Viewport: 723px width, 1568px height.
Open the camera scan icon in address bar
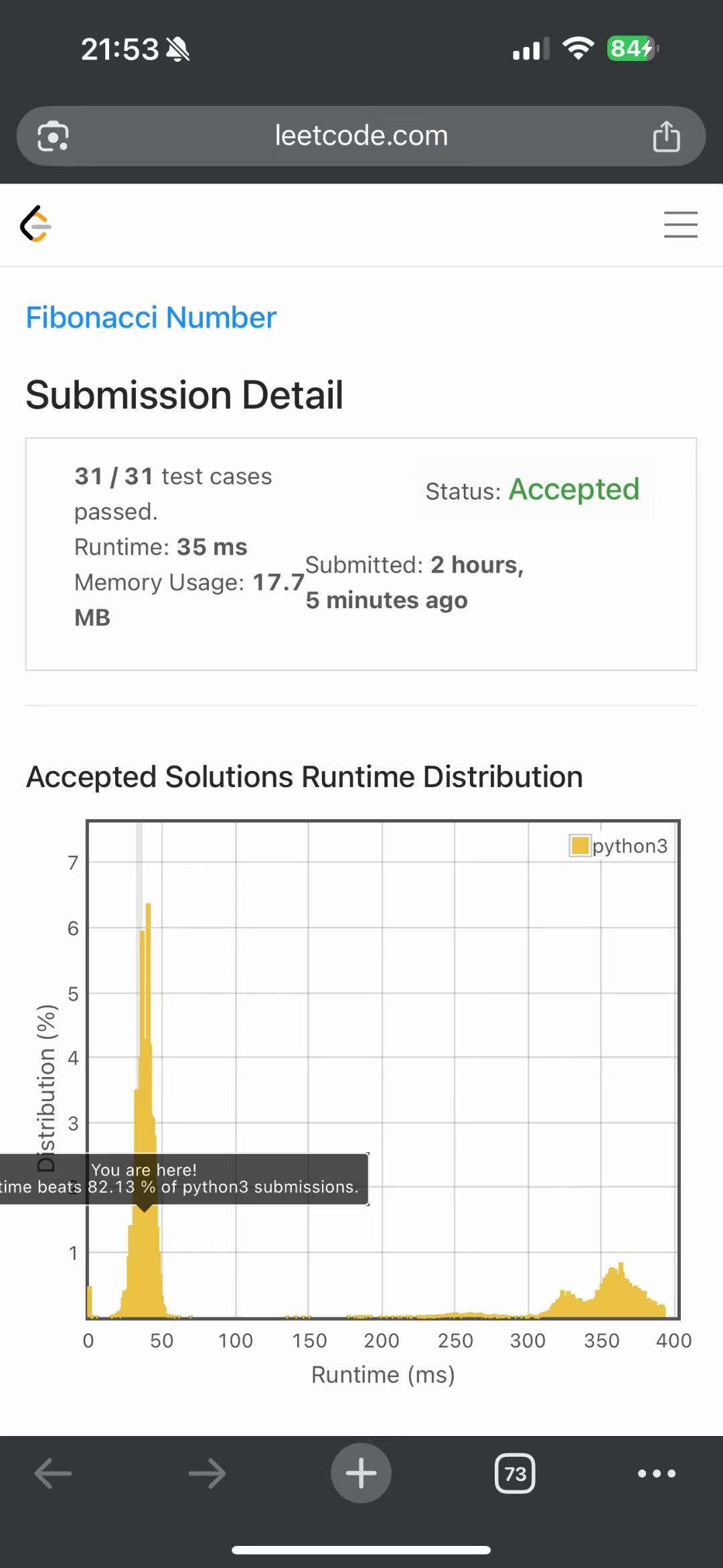tap(54, 137)
